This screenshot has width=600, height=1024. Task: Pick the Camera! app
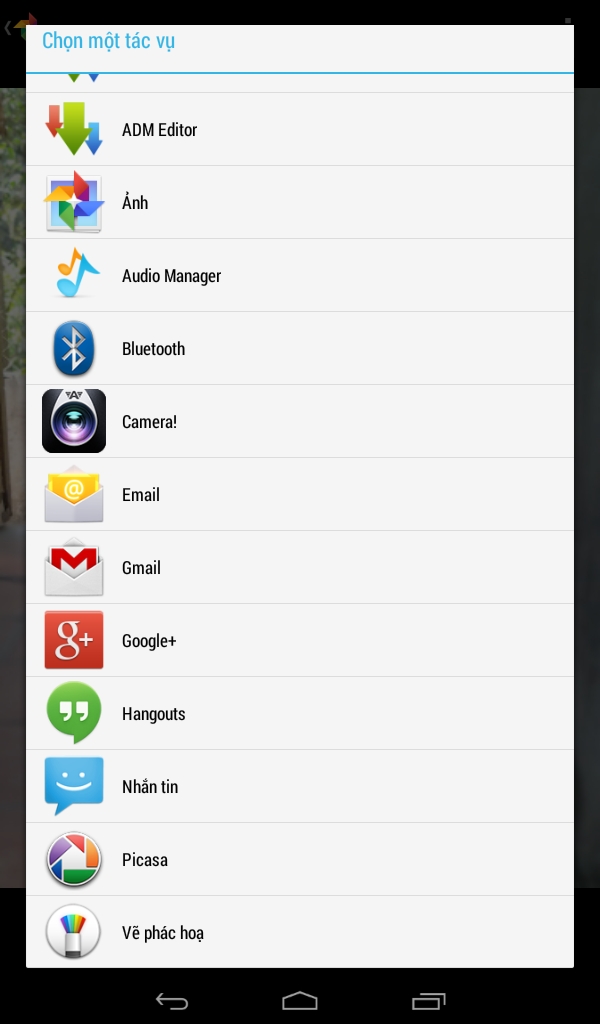300,422
